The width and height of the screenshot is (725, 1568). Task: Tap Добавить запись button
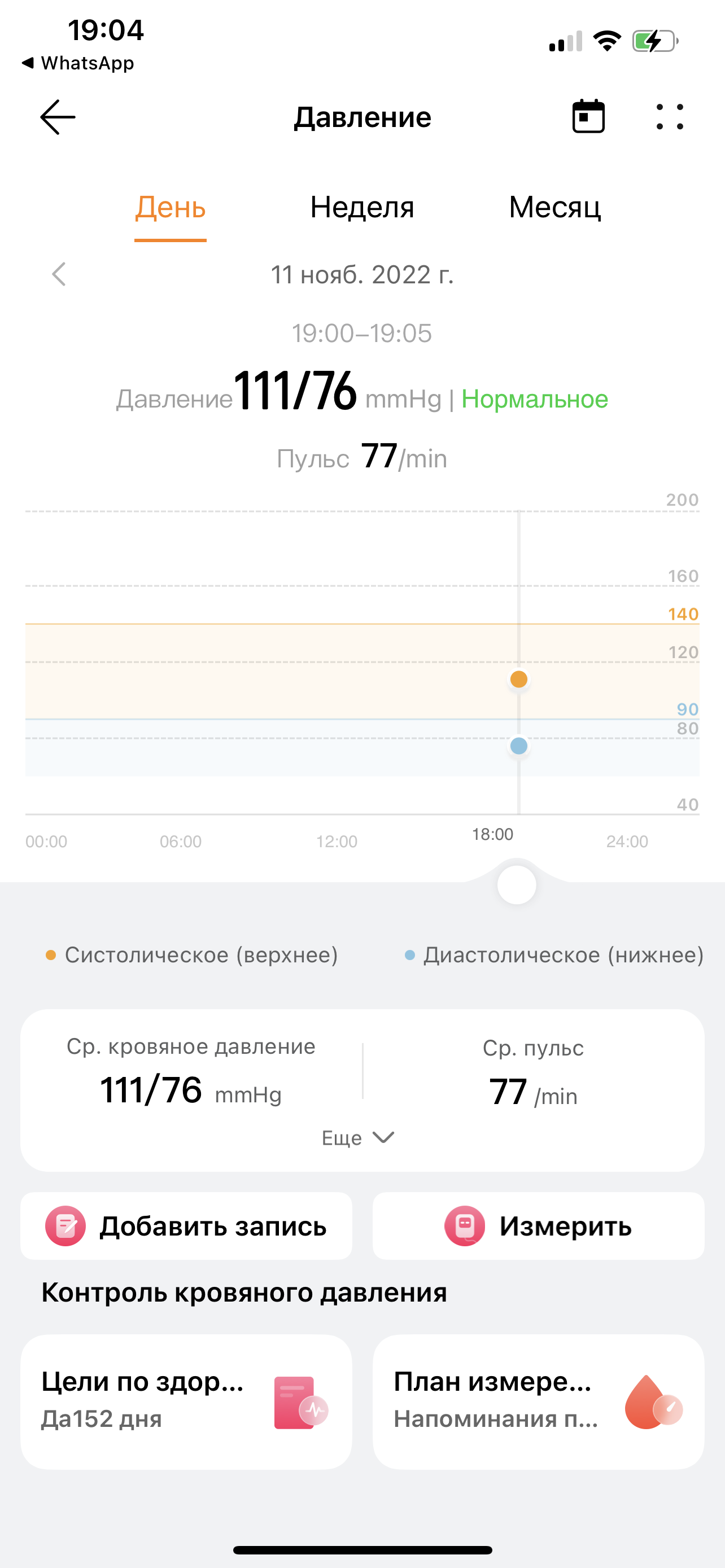[x=186, y=1226]
